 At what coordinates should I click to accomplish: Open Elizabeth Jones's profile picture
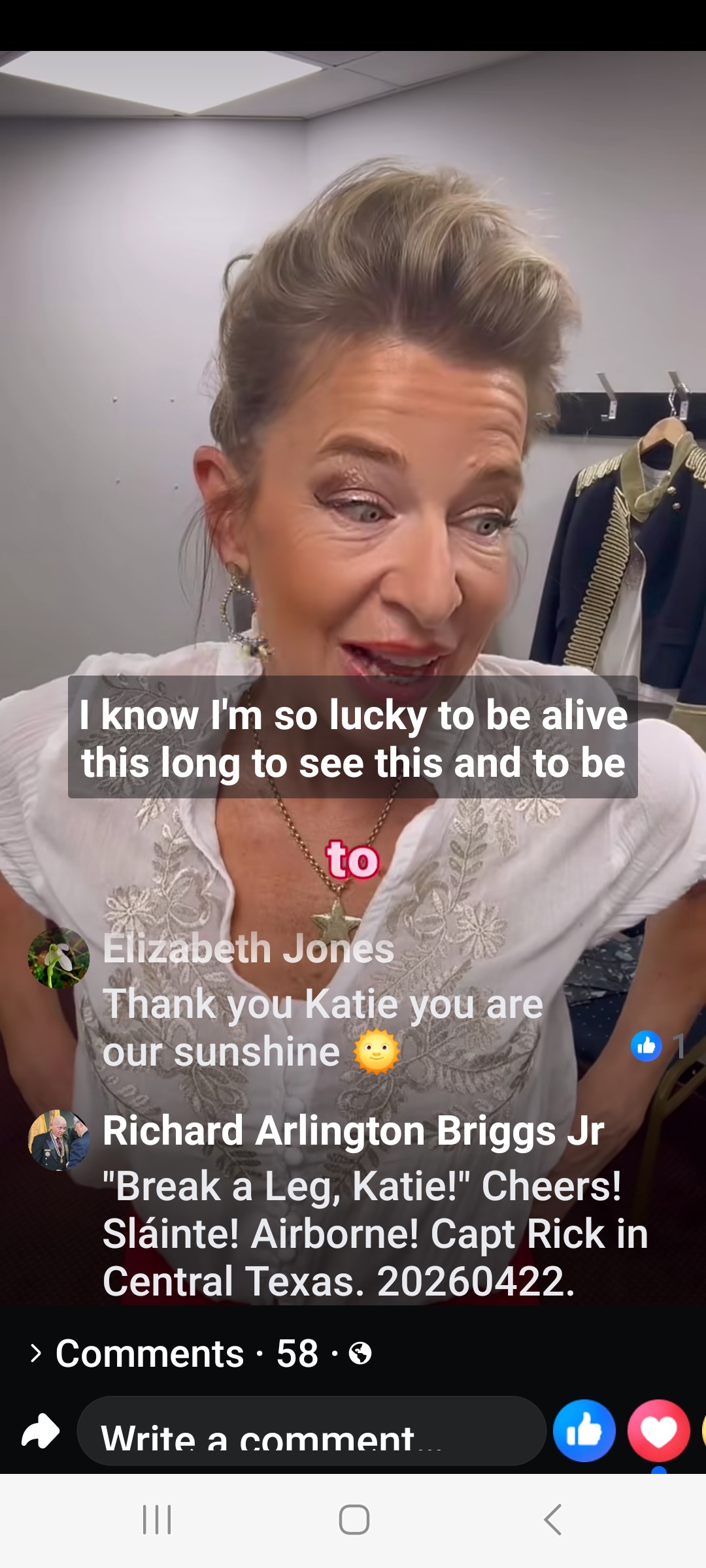[x=59, y=958]
